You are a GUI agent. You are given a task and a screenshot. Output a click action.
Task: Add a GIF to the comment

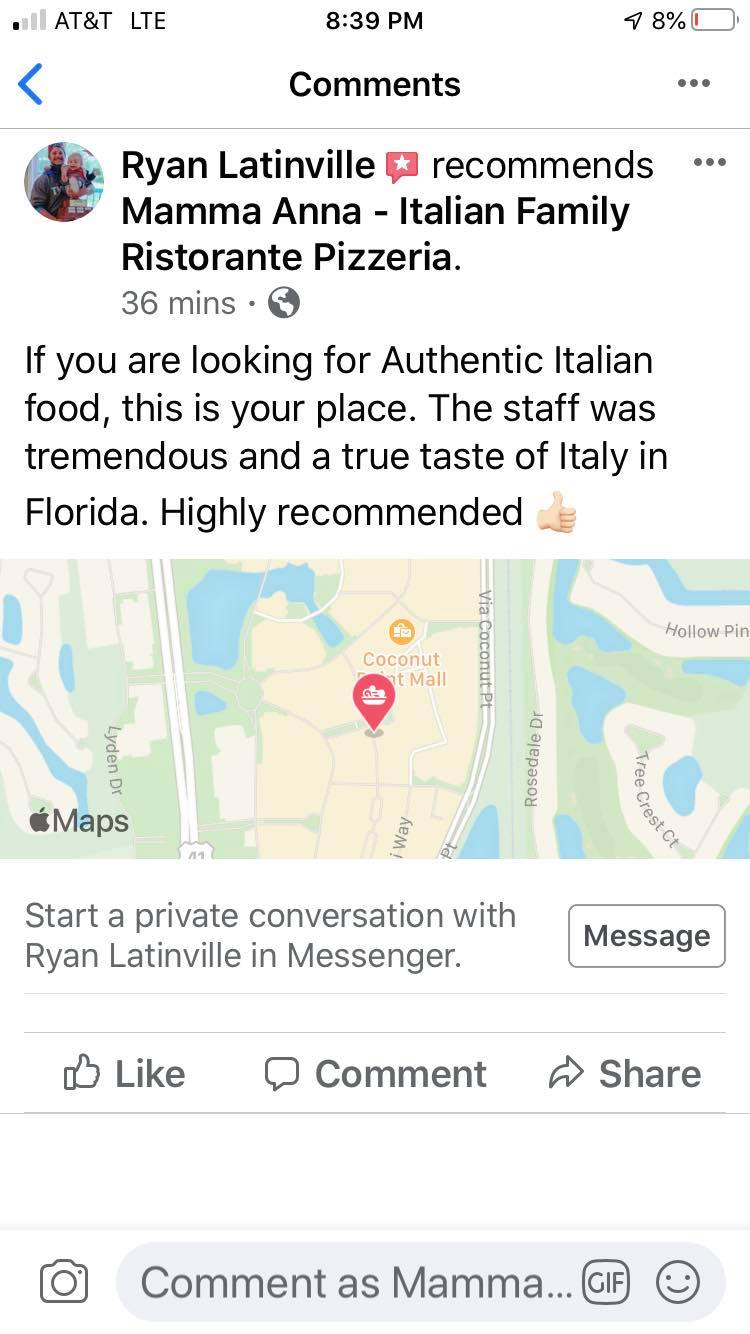606,1282
